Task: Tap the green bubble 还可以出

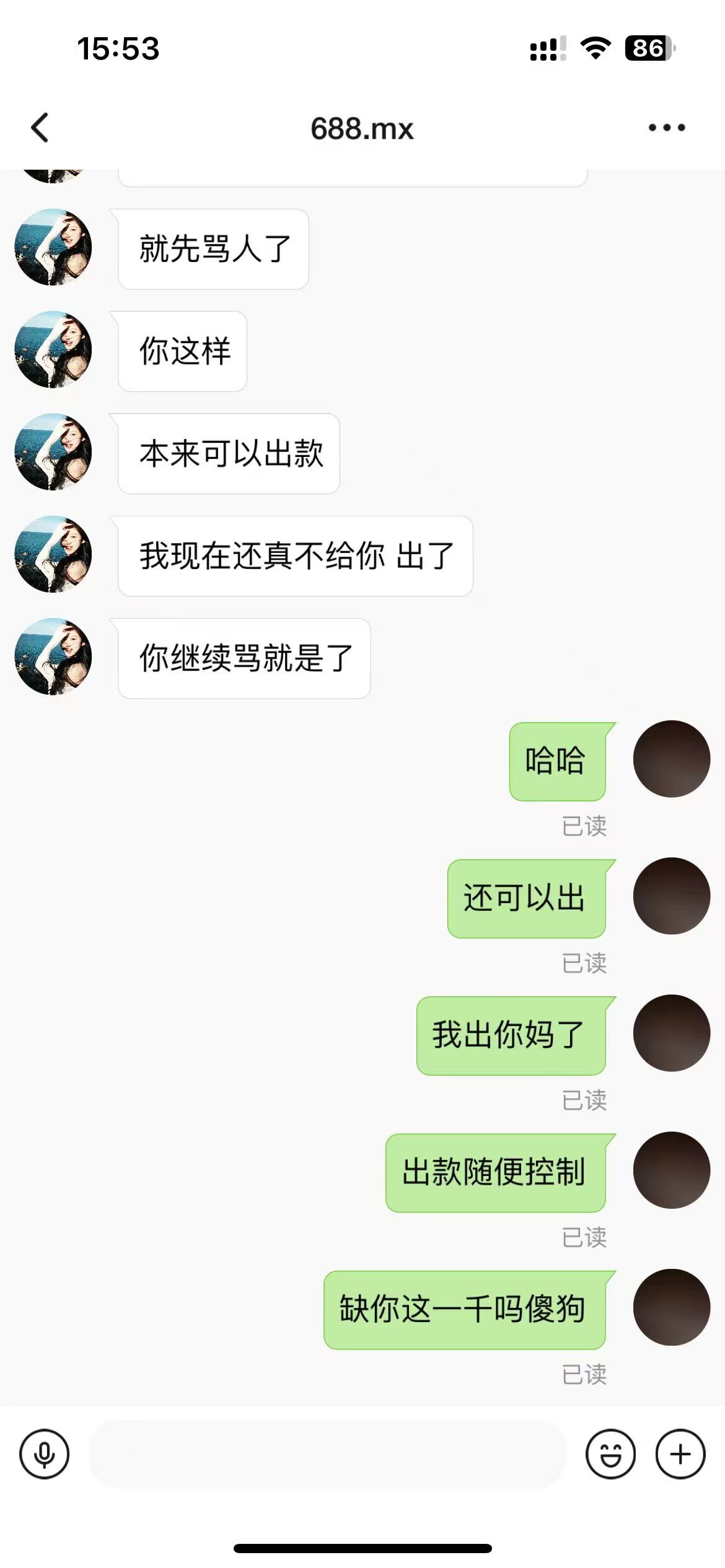Action: (527, 900)
